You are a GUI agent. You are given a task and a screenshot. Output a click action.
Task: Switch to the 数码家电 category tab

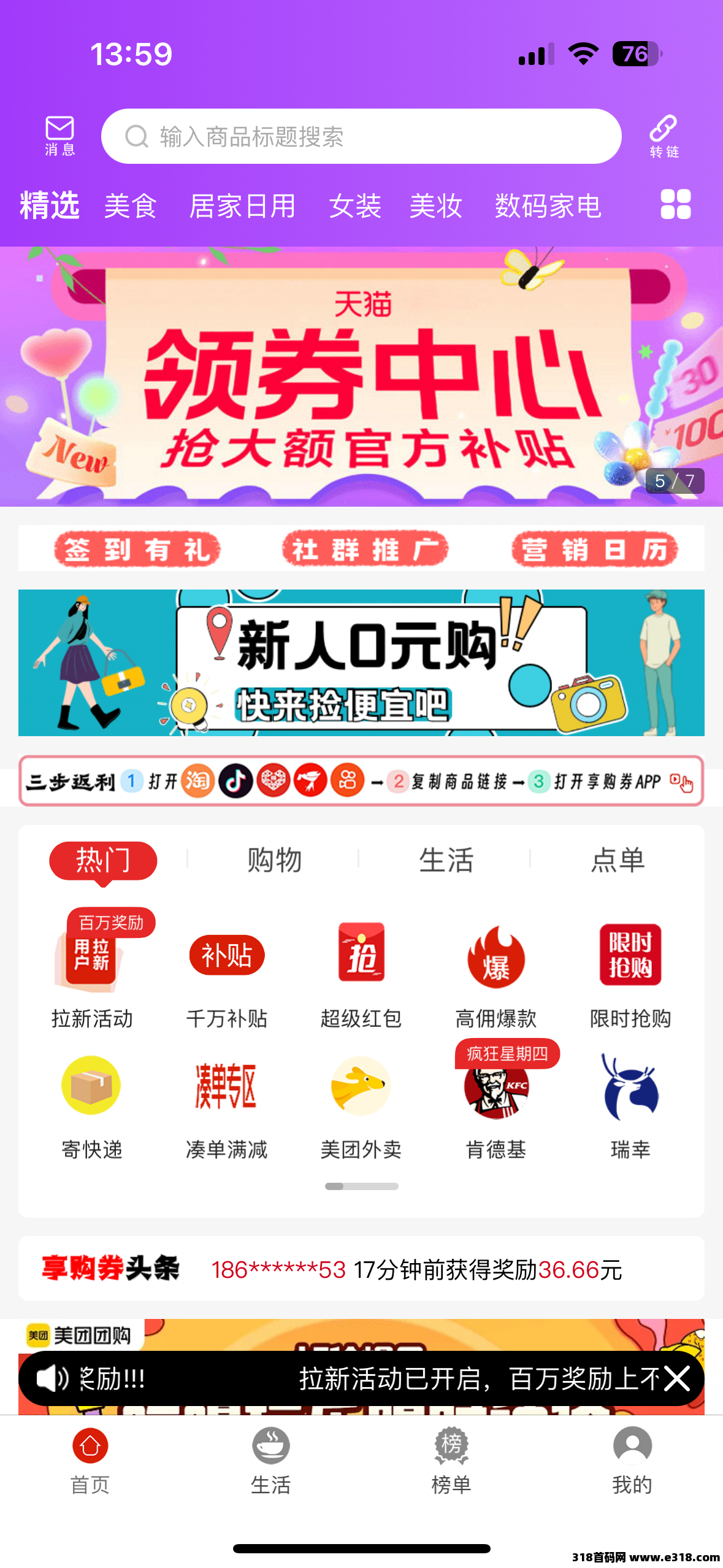(548, 206)
